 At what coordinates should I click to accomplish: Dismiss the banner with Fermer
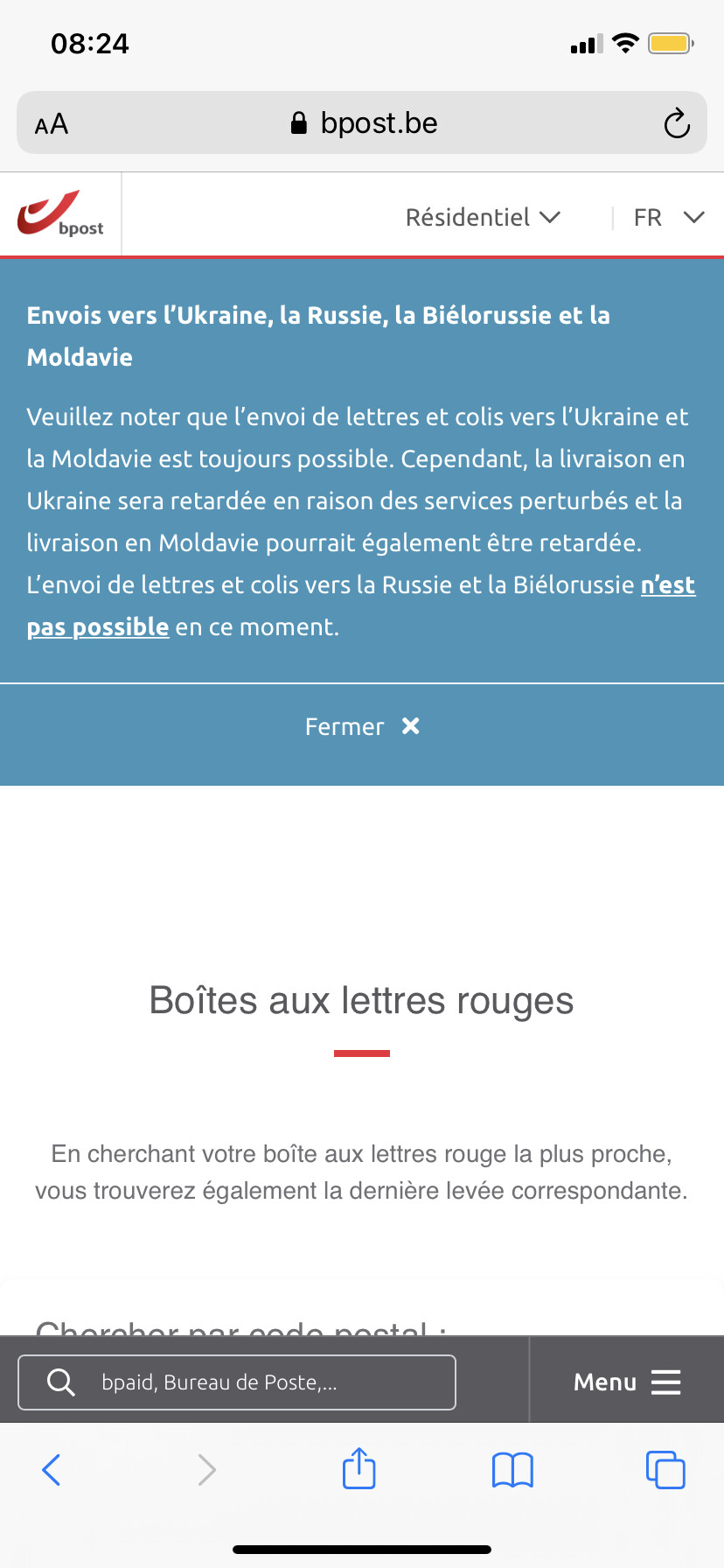362,726
